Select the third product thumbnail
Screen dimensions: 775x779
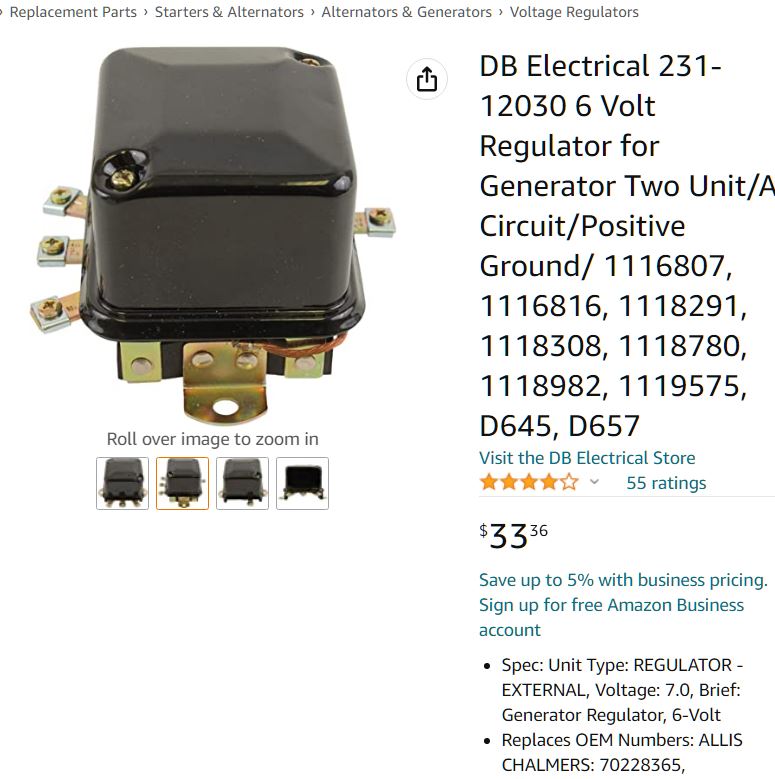[242, 483]
